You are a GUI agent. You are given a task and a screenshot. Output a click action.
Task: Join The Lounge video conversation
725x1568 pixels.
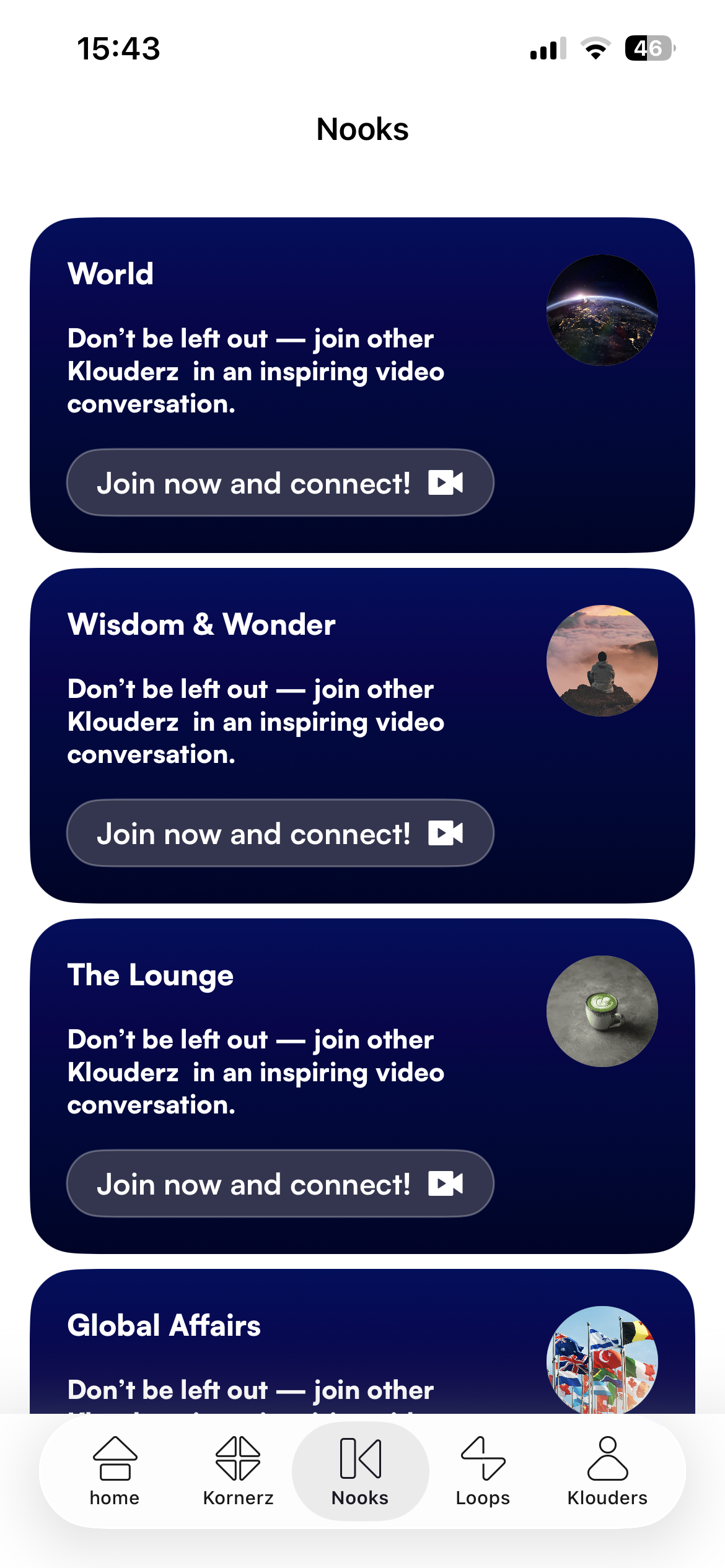(280, 1184)
